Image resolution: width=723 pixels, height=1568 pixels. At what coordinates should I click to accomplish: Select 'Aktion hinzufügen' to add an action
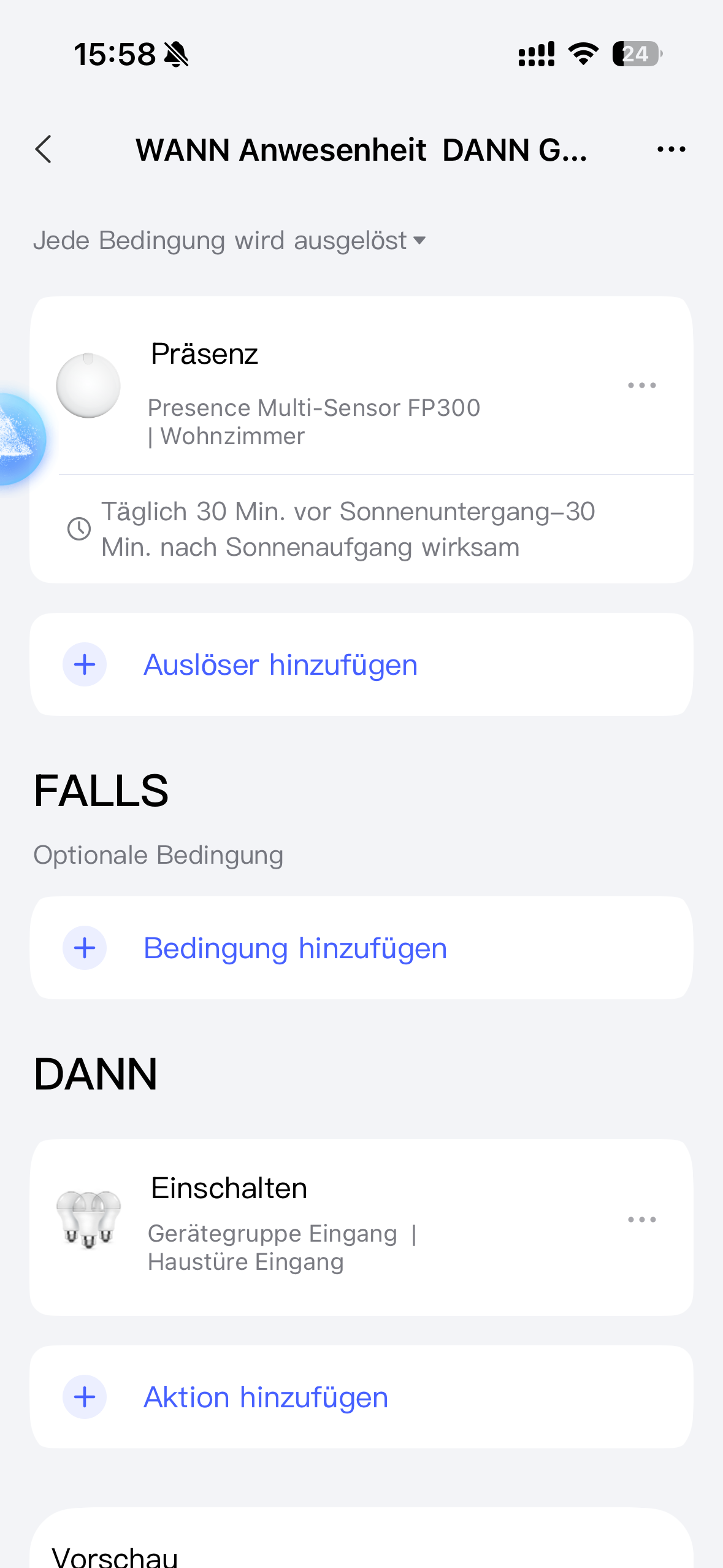(266, 1397)
